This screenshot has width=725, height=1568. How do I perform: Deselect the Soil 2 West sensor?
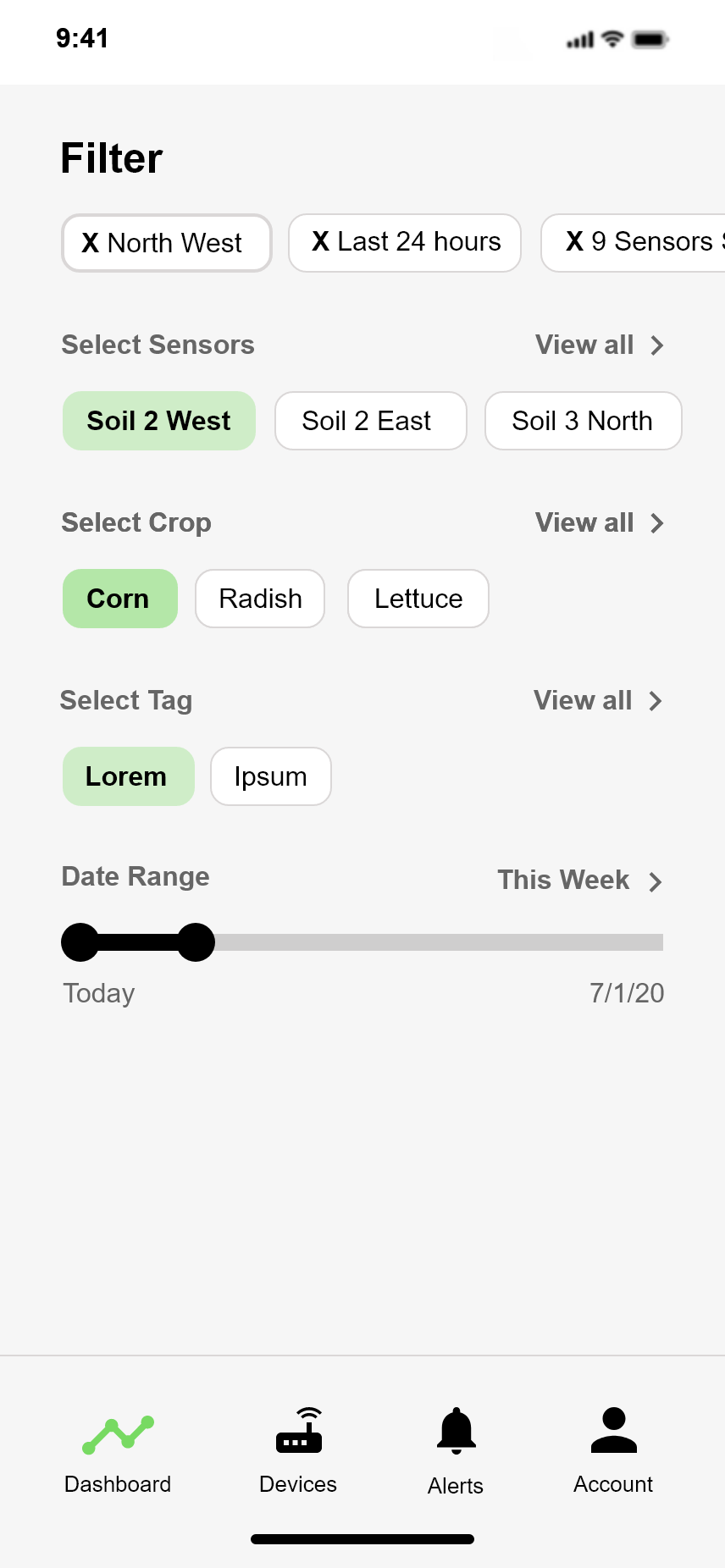[159, 421]
